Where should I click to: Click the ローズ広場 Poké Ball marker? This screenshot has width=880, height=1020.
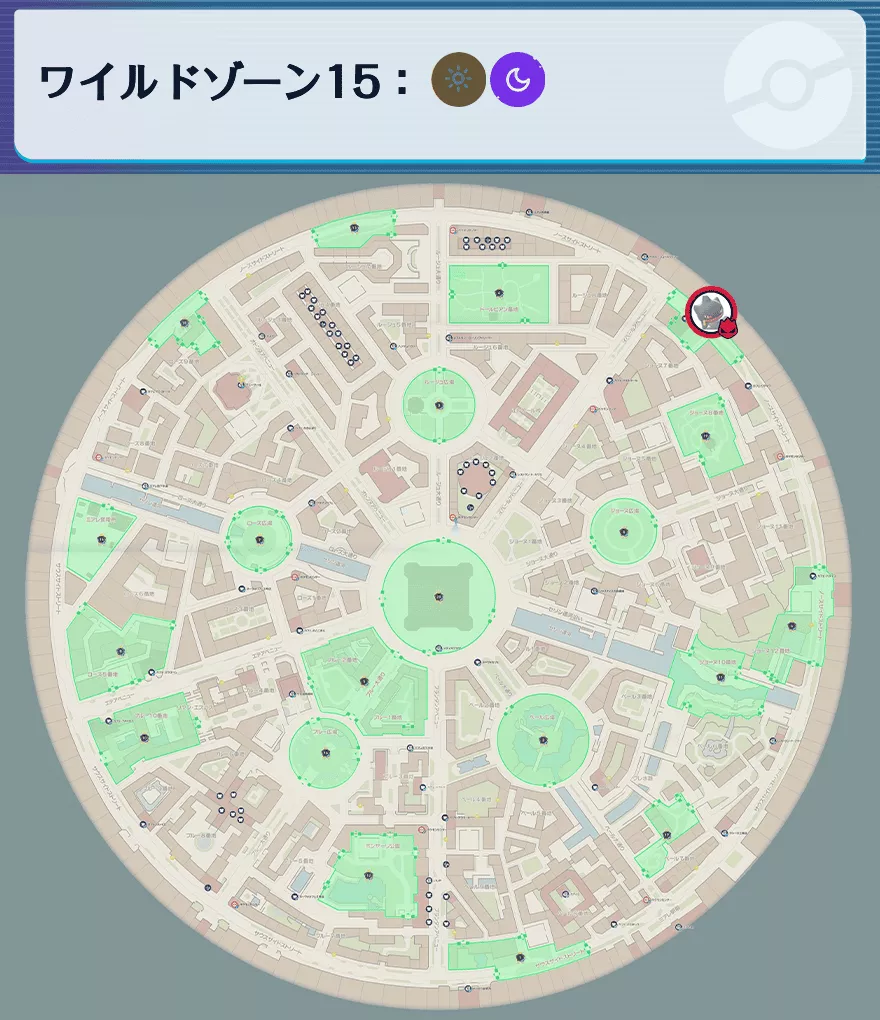tap(259, 539)
